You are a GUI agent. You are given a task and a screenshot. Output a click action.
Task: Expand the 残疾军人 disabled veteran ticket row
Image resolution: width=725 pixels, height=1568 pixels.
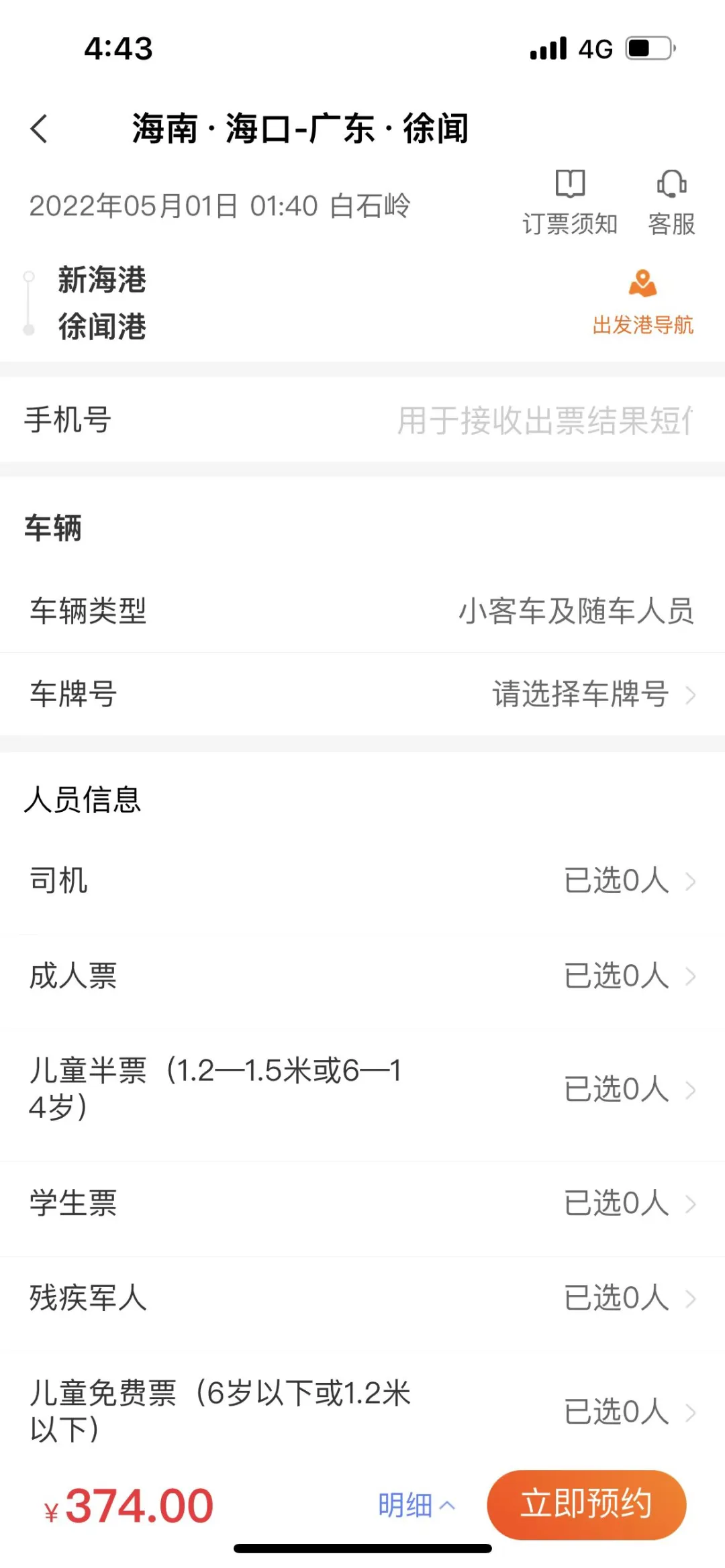(362, 1298)
